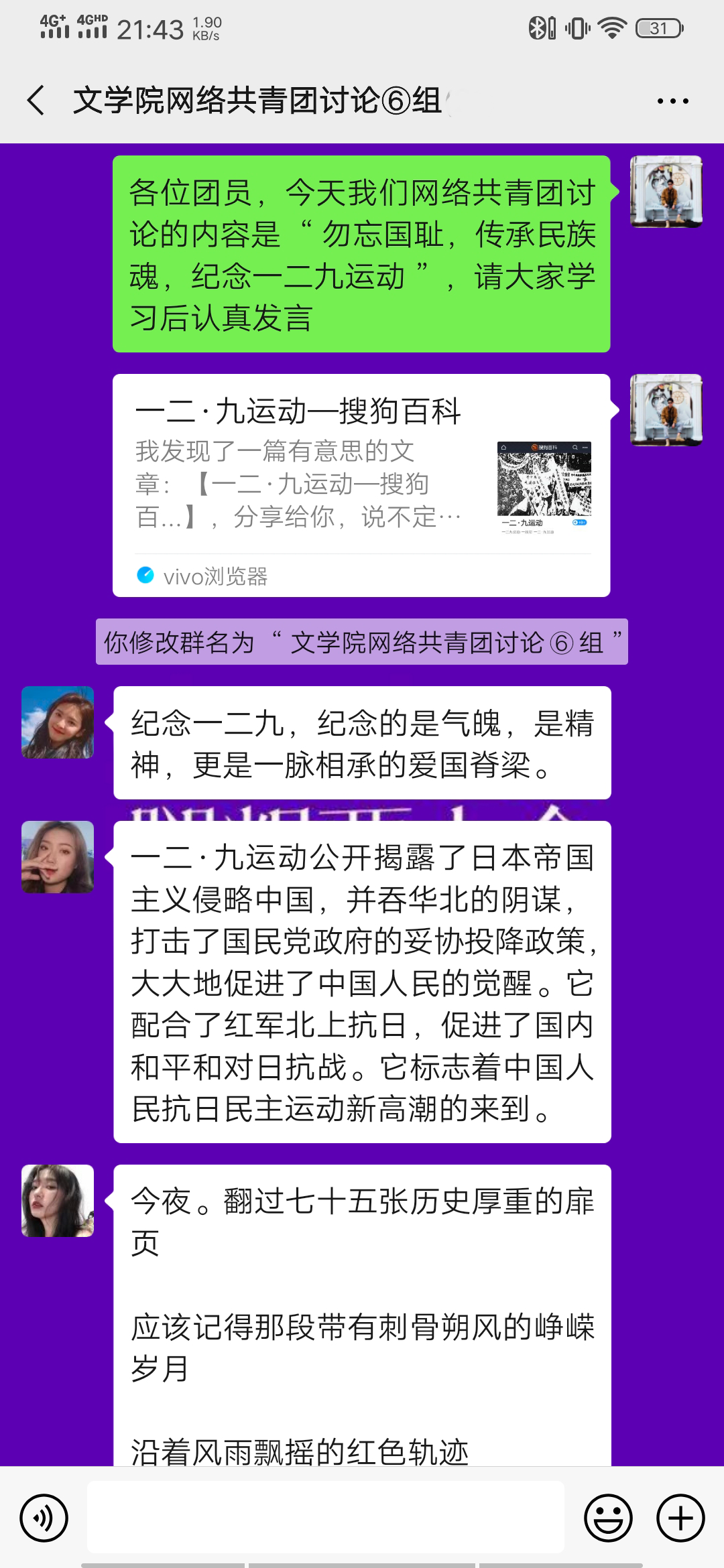The height and width of the screenshot is (1568, 724).
Task: View avatar of sender of 今夜 poem message
Action: coord(58,1201)
